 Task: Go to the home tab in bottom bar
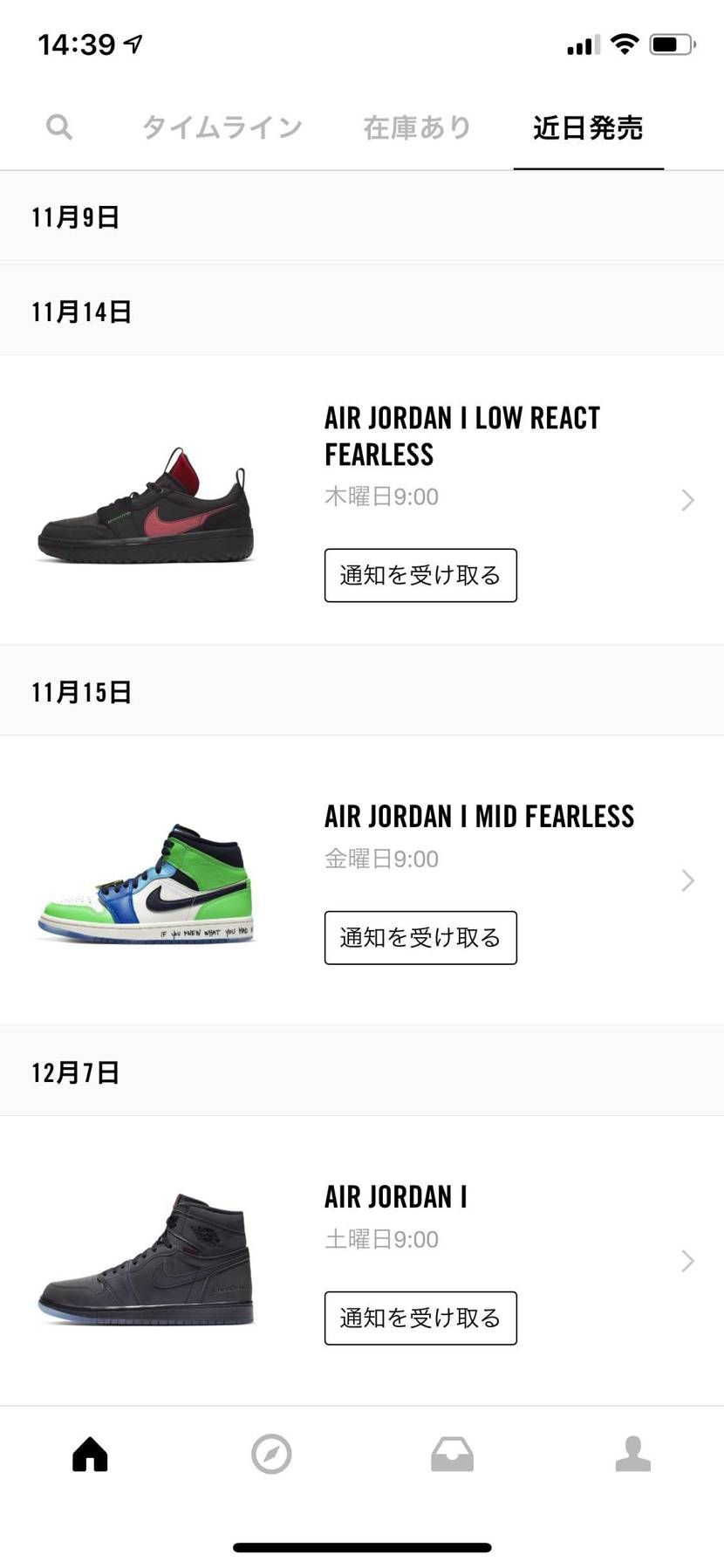90,1454
